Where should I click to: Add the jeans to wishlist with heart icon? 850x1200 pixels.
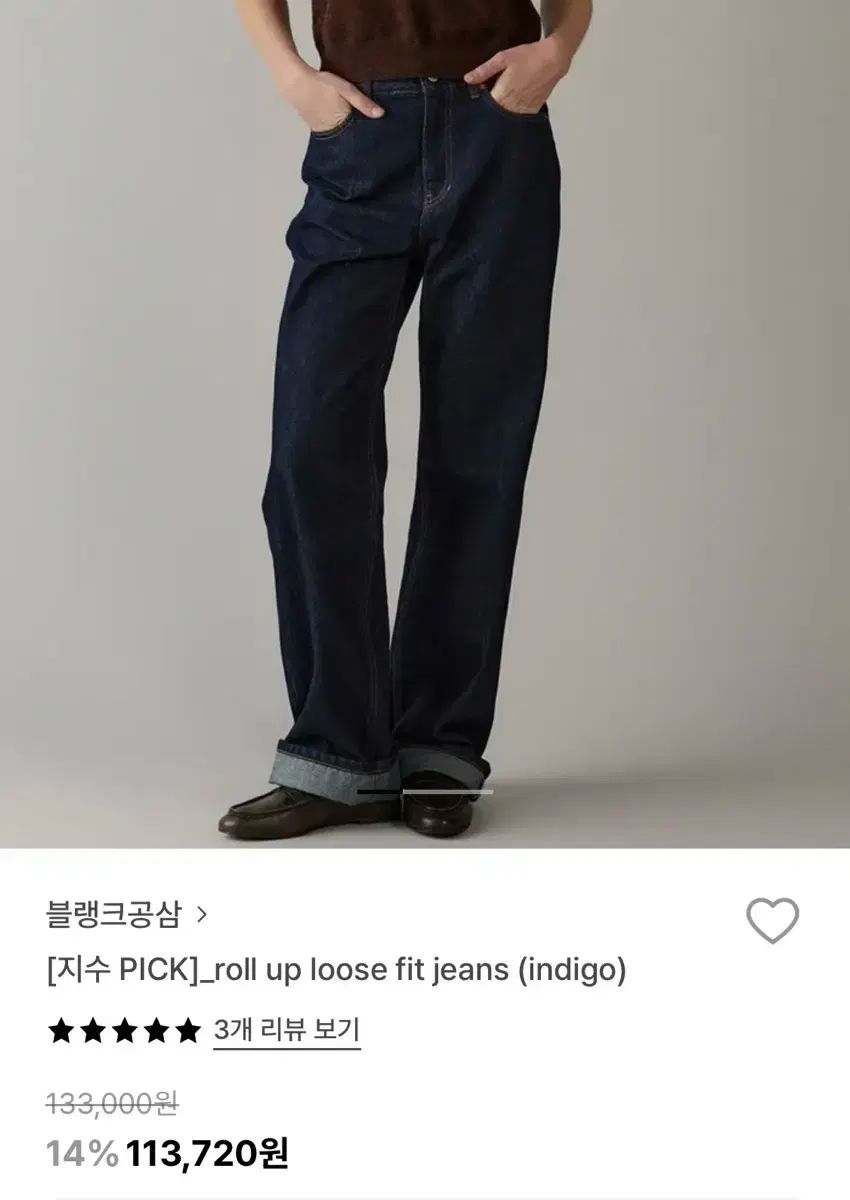(x=773, y=920)
